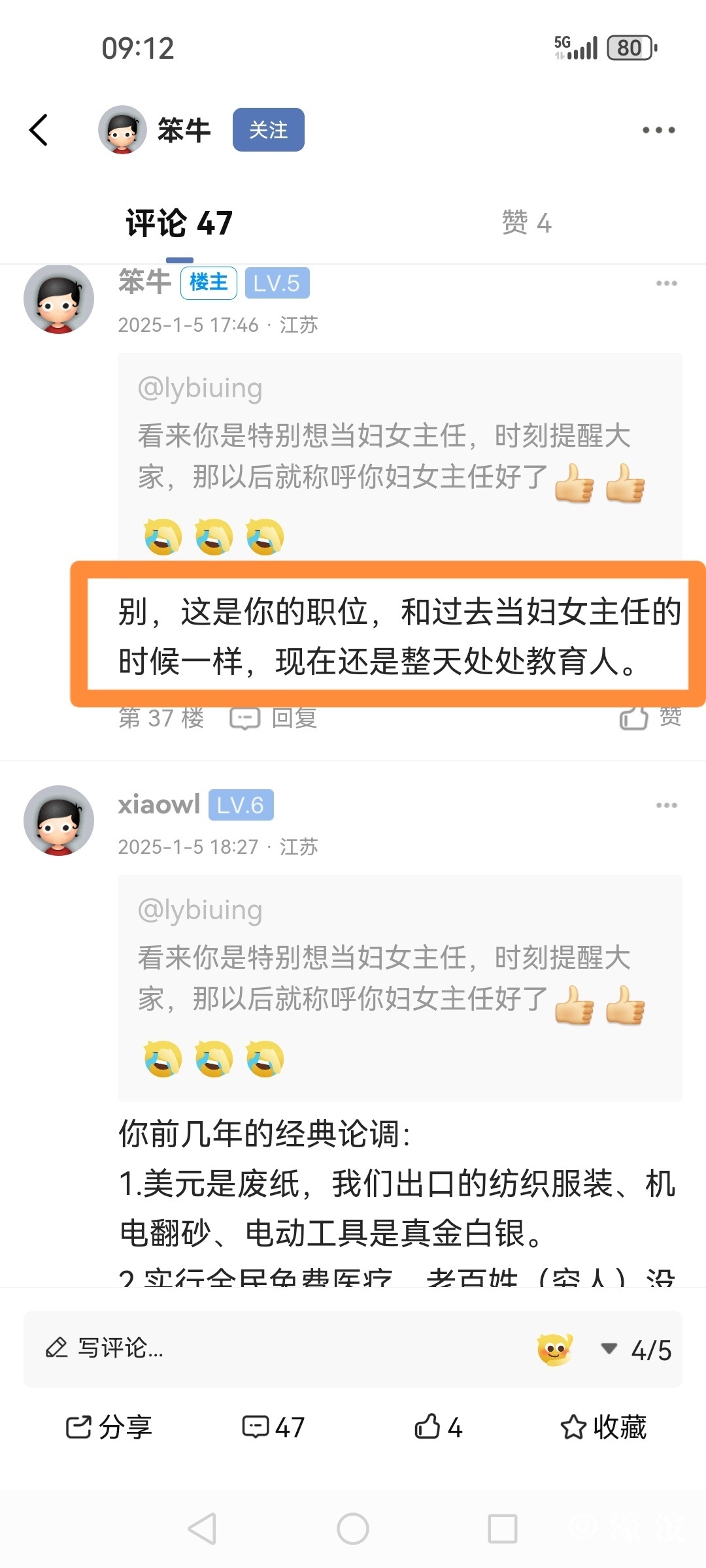Switch to the 评论 47 tab
Screen dimensions: 706x1568
click(179, 223)
